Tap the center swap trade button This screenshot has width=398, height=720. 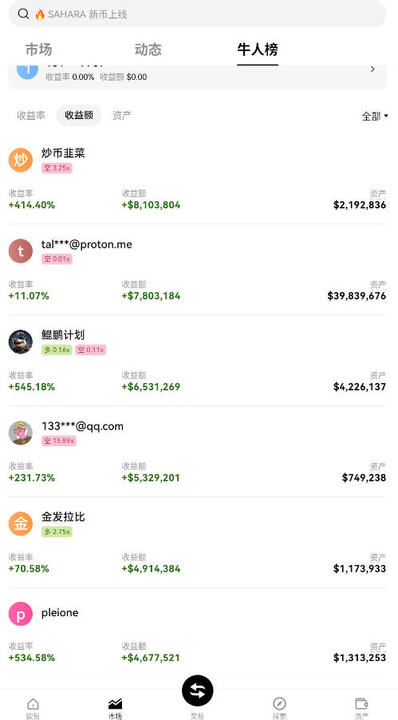click(x=197, y=691)
